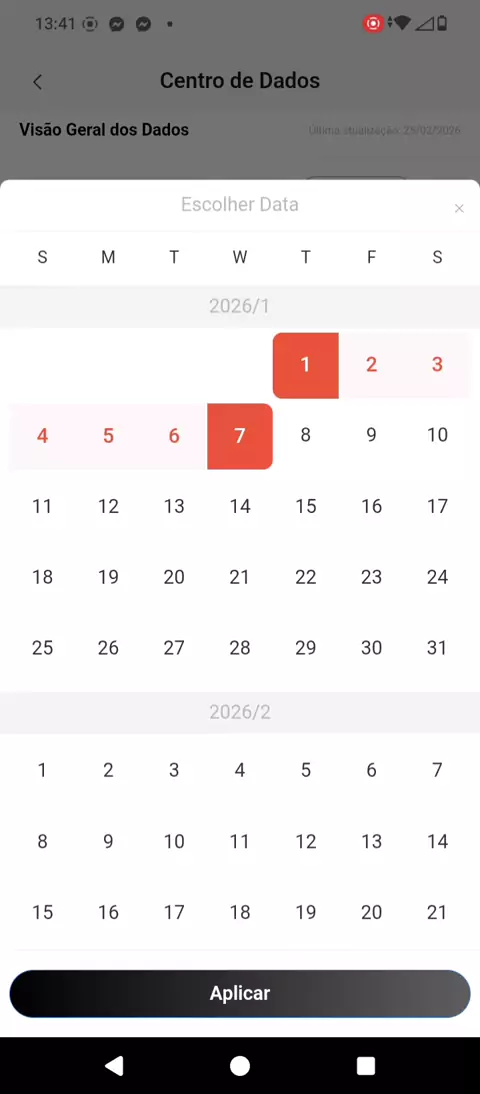Go back with the system back button
The height and width of the screenshot is (1094, 480).
114,1065
